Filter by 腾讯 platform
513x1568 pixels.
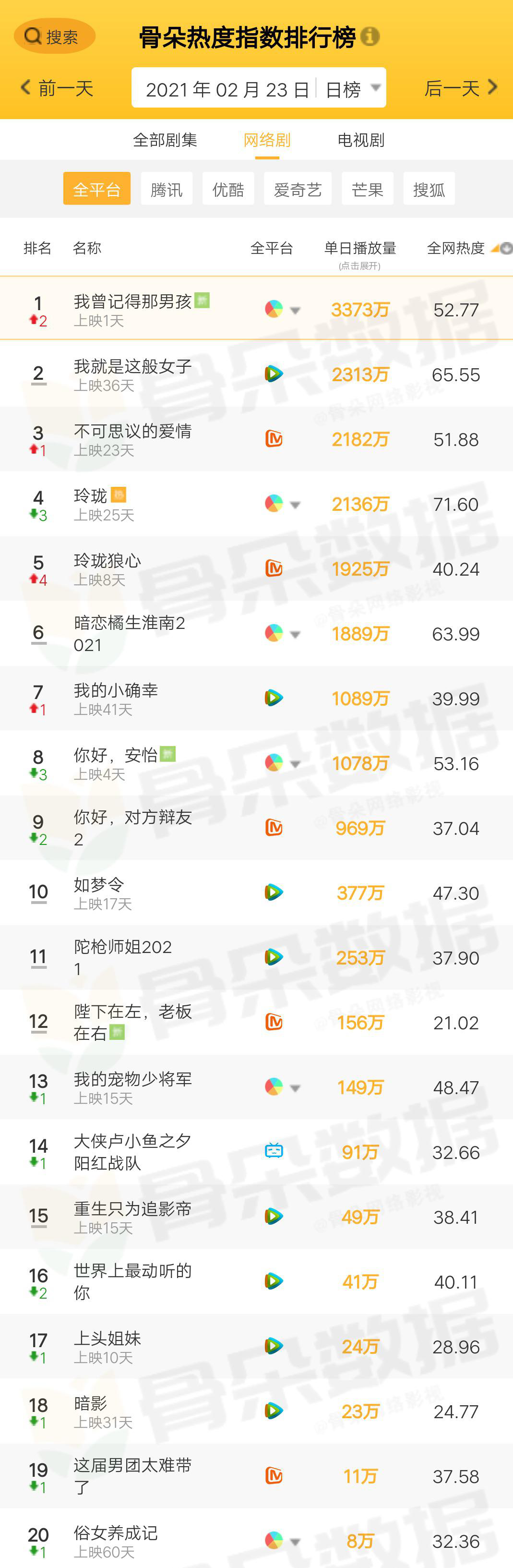click(166, 189)
